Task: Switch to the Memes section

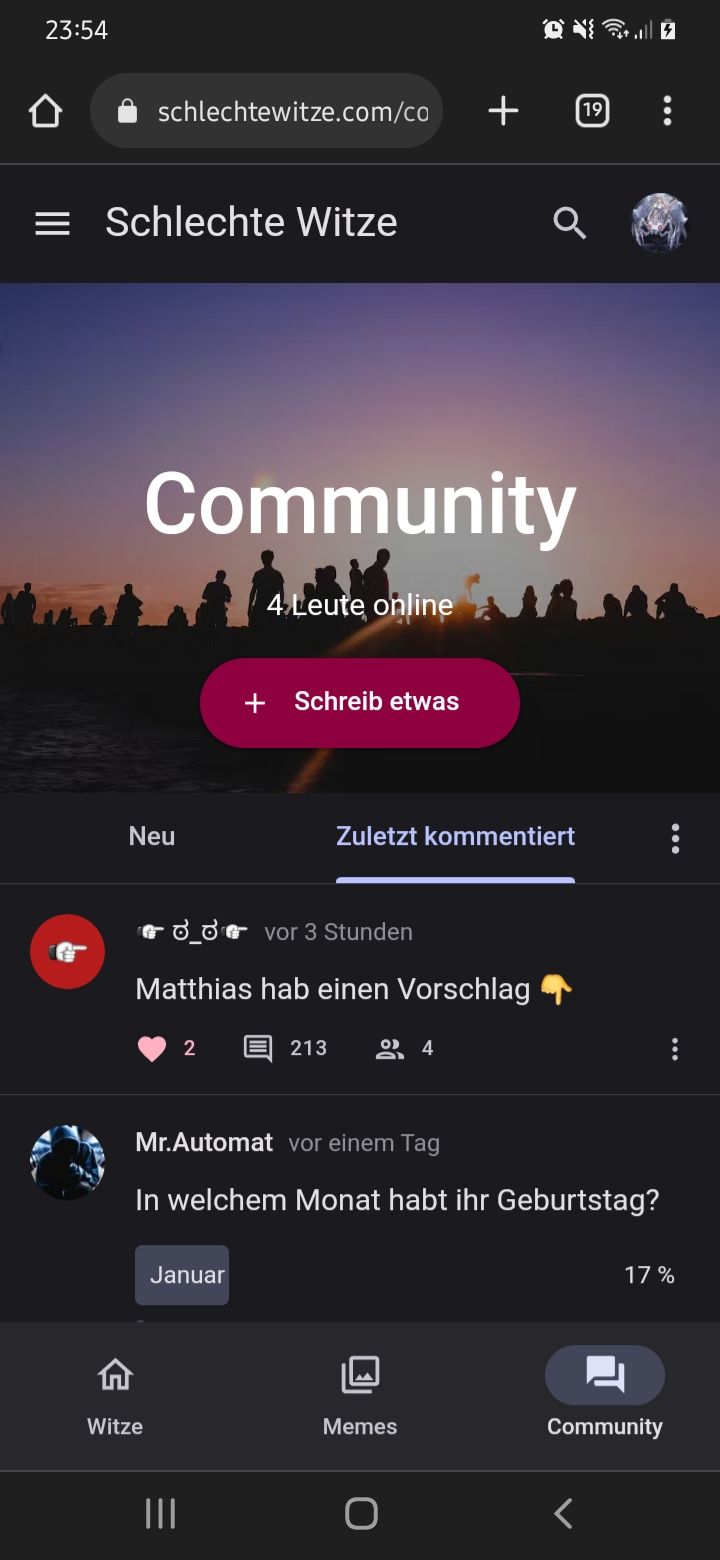Action: (360, 1396)
